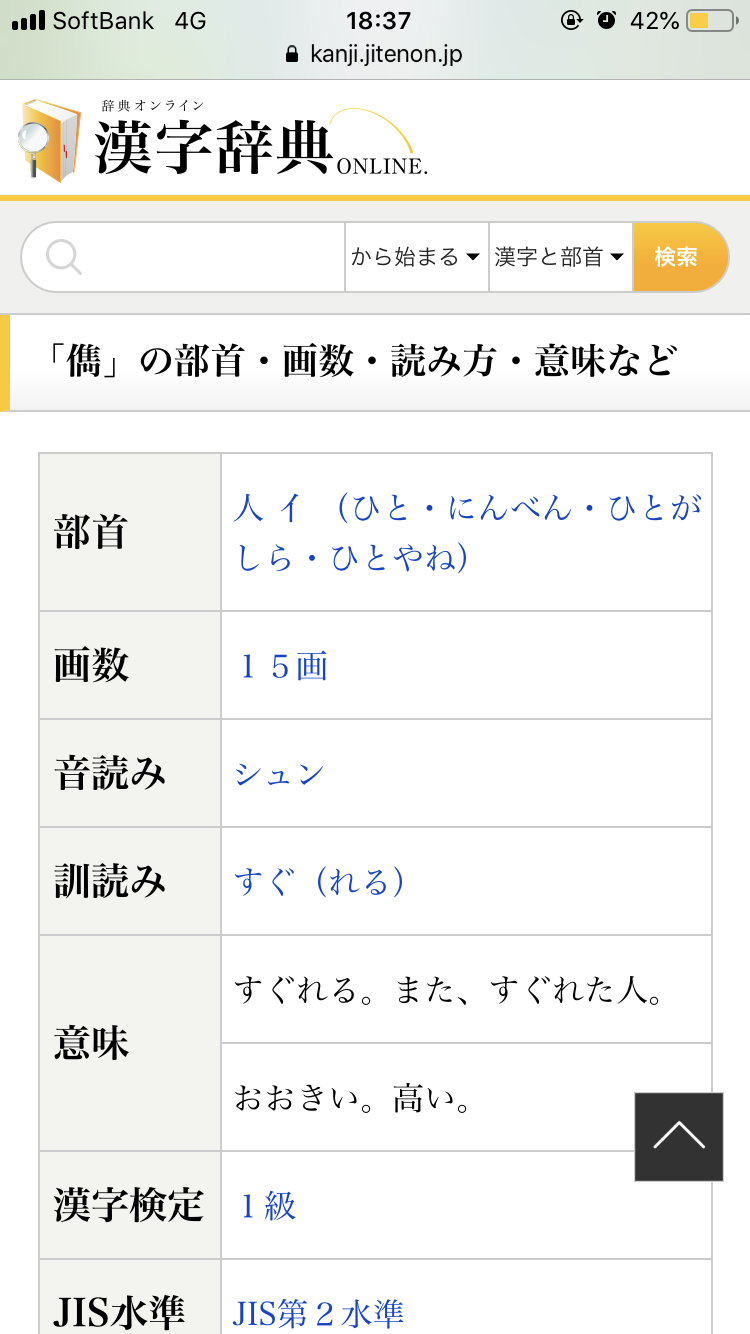750x1334 pixels.
Task: Select the すぐ（れる） kun-reading link
Action: (x=320, y=882)
